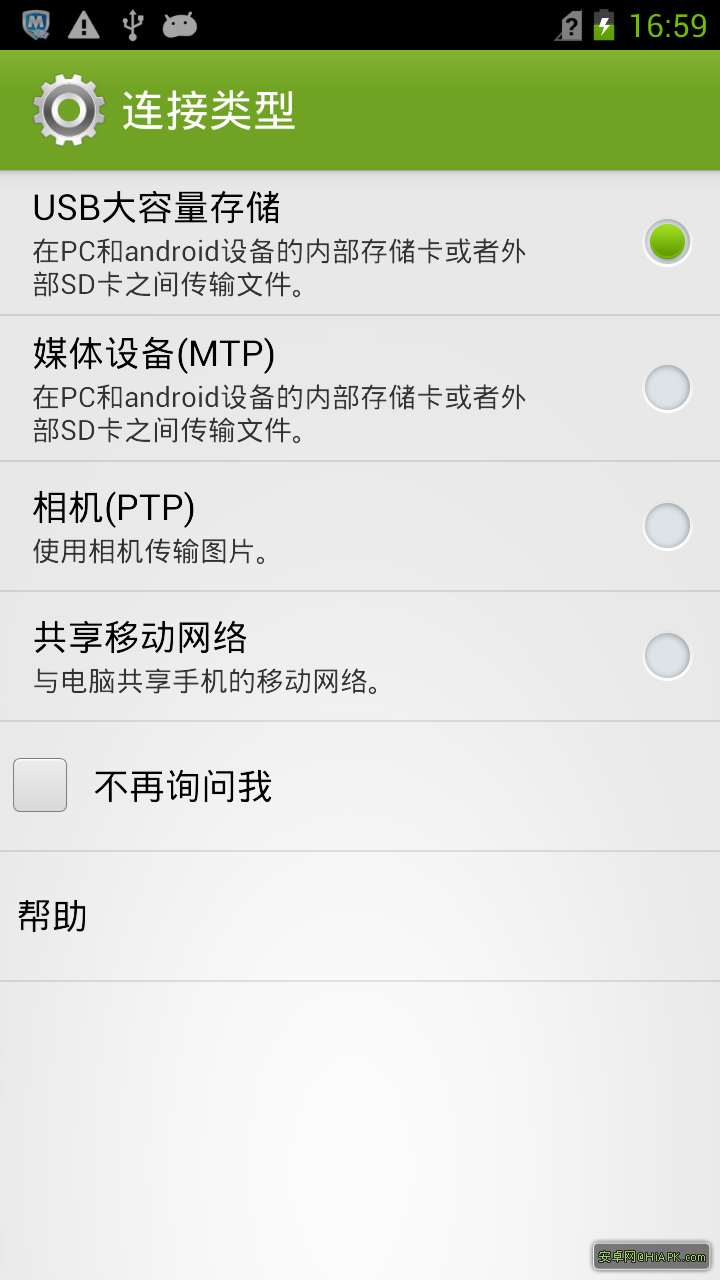720x1280 pixels.
Task: Select the USB大容量存储 radio button
Action: click(666, 242)
